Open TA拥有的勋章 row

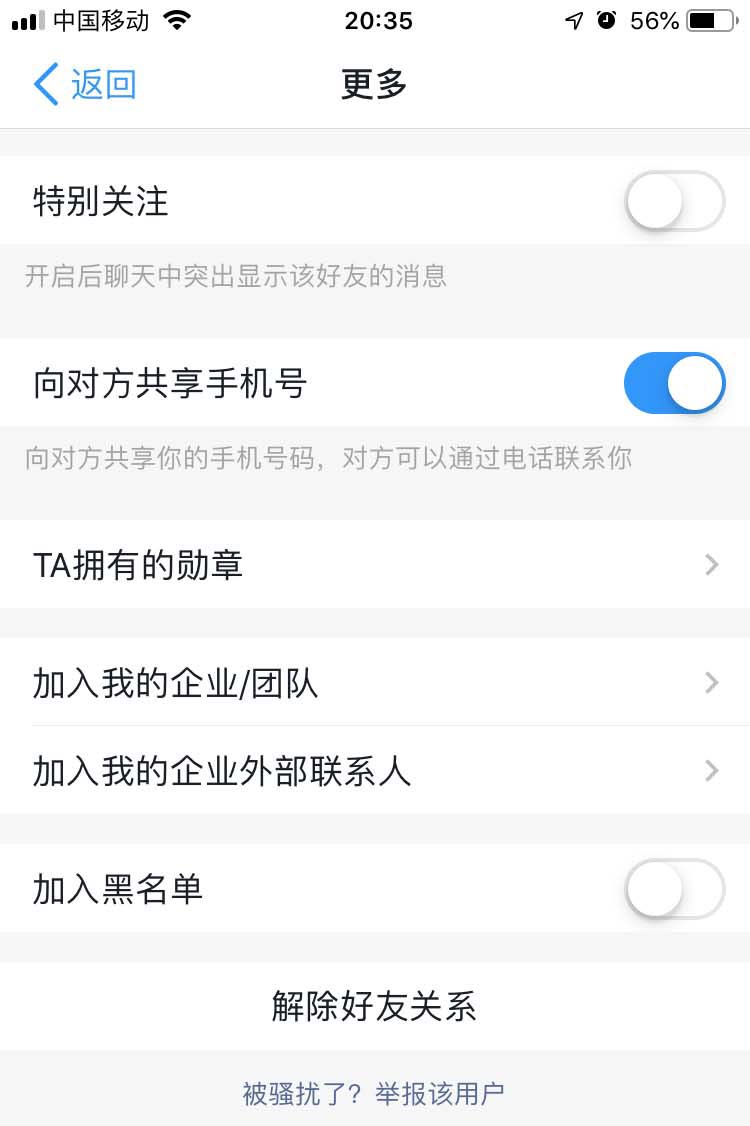click(x=375, y=565)
